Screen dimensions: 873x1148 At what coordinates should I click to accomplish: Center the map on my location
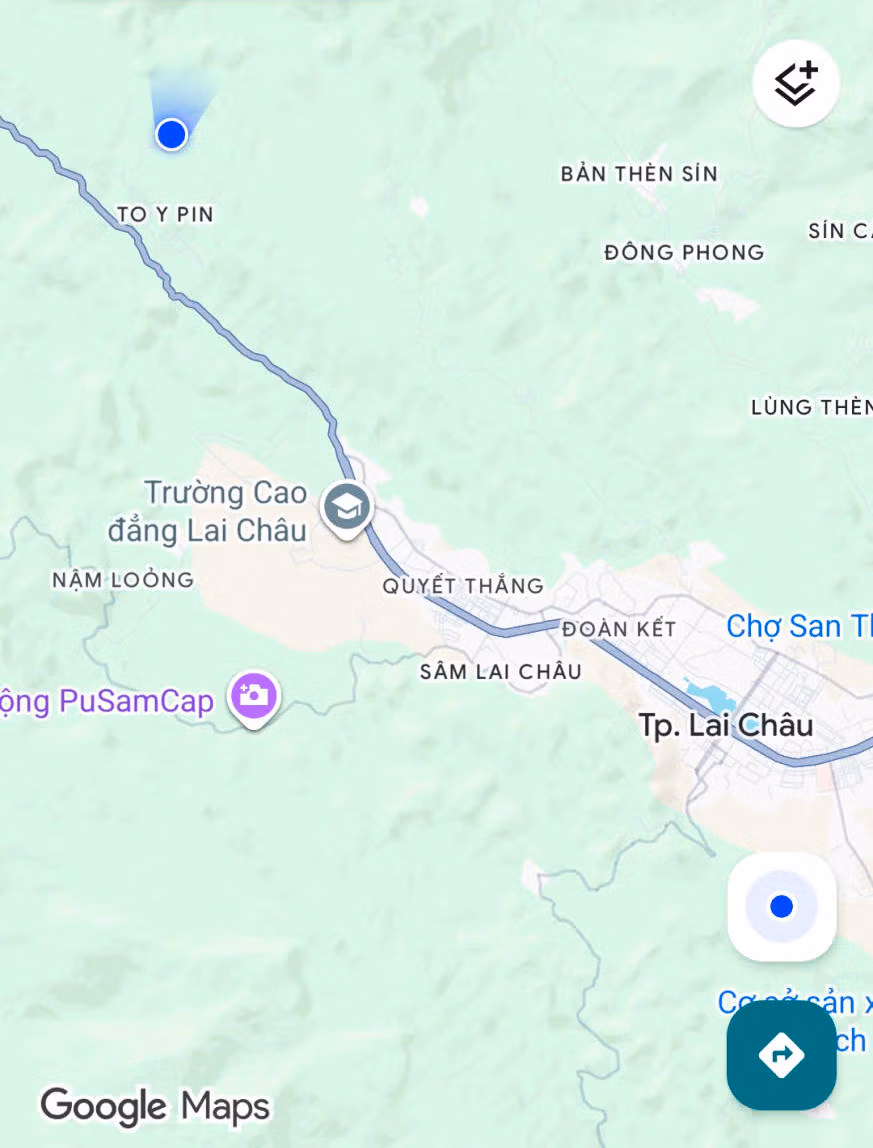[x=781, y=907]
